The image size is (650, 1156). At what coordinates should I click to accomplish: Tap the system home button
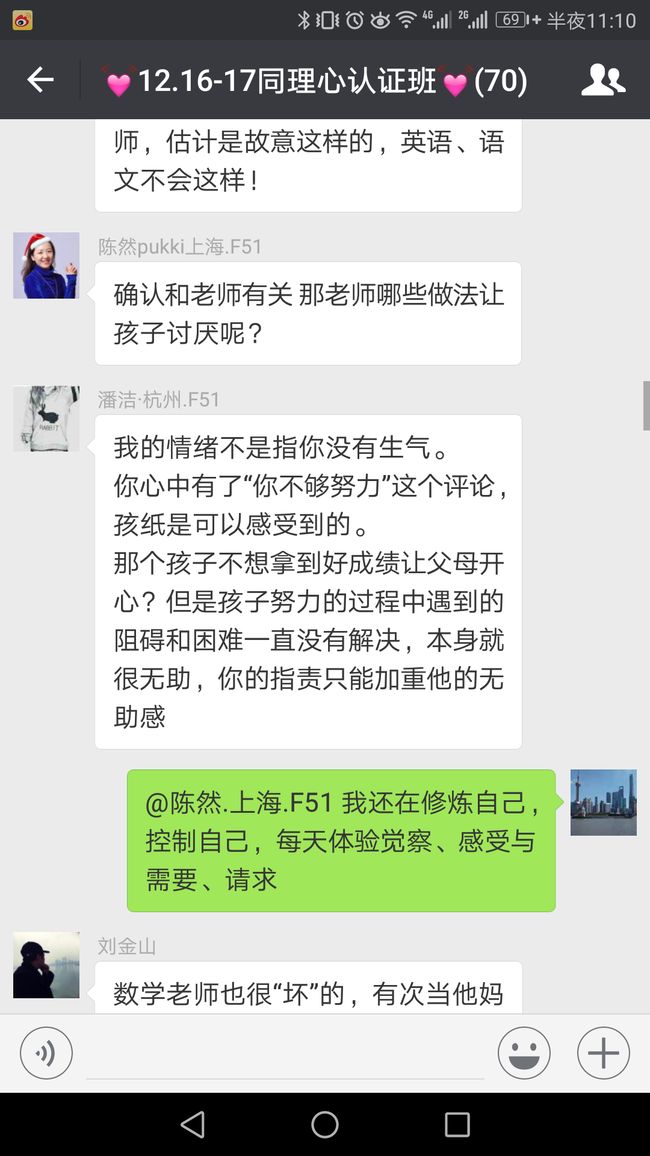point(325,1125)
